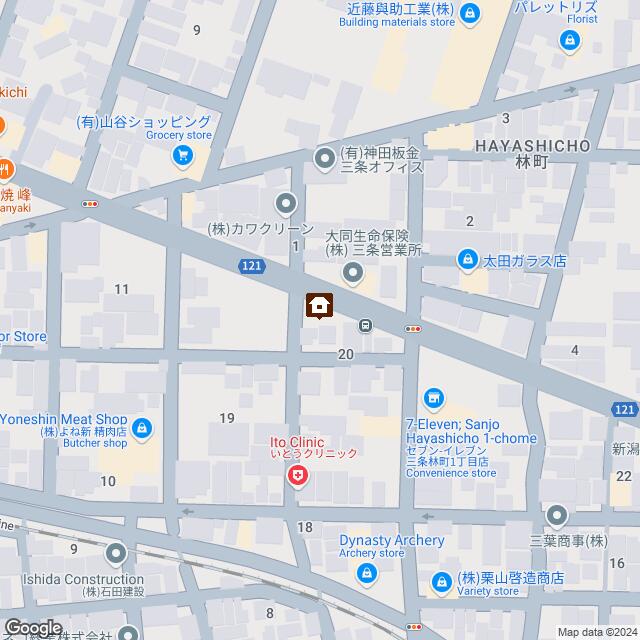This screenshot has height=640, width=640.
Task: Open the (株)栗山啓造商店 variety store pin
Action: 441,581
